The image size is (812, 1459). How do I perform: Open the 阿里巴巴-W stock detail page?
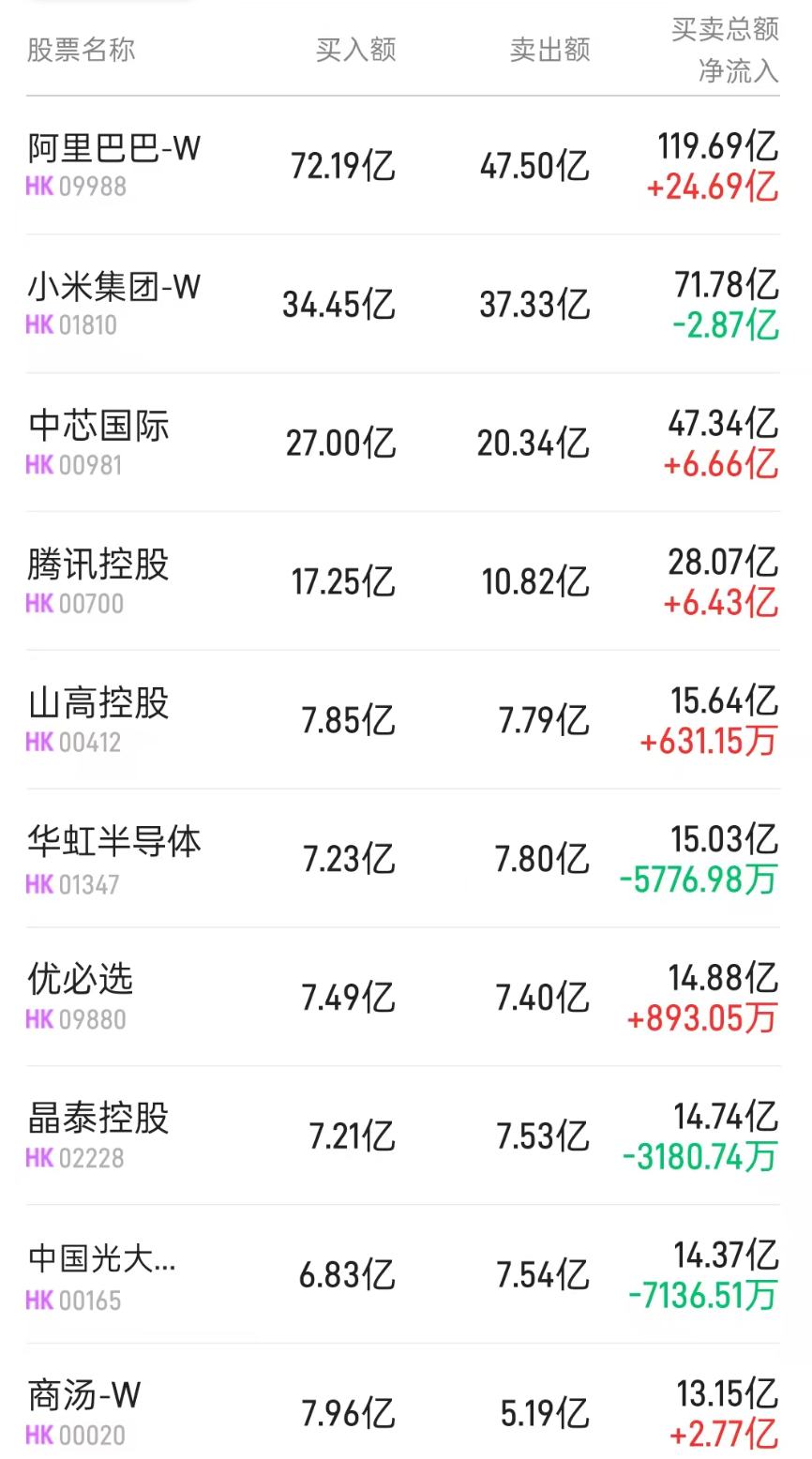113,150
